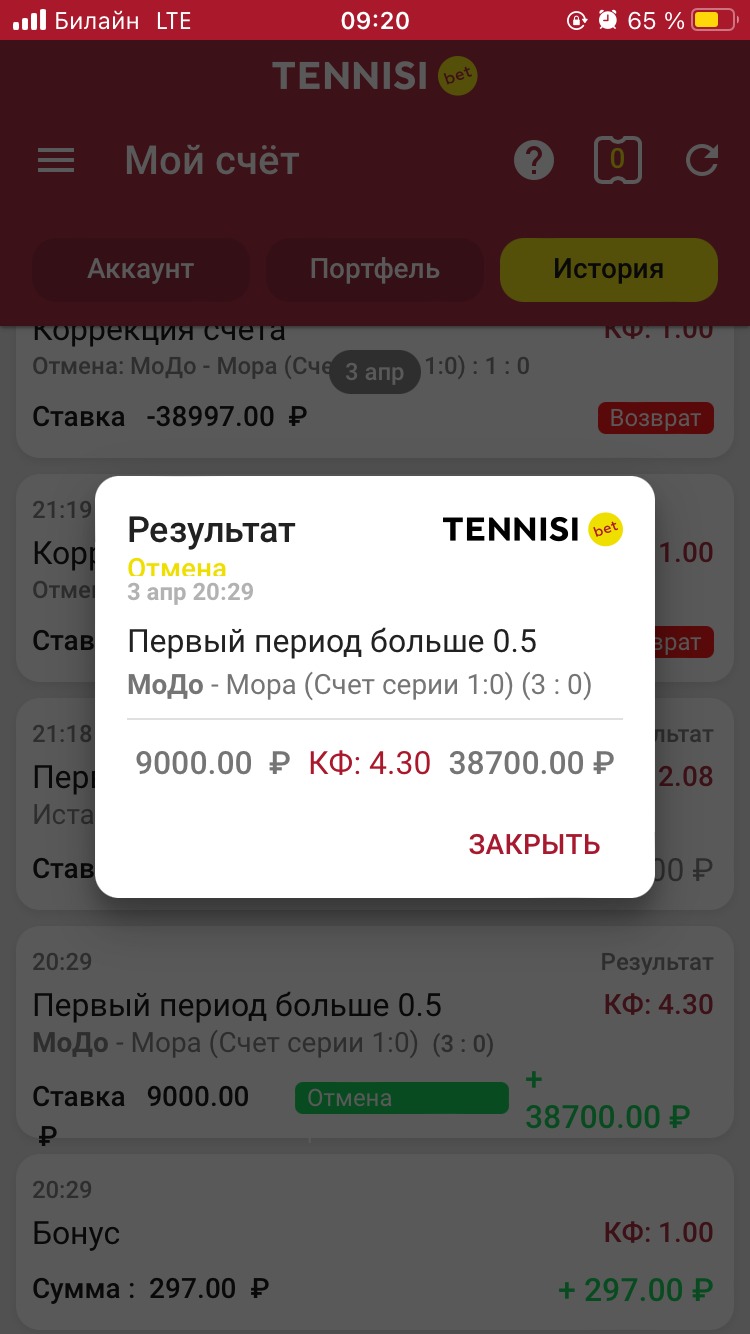750x1334 pixels.
Task: Open the help question mark icon
Action: (x=534, y=160)
